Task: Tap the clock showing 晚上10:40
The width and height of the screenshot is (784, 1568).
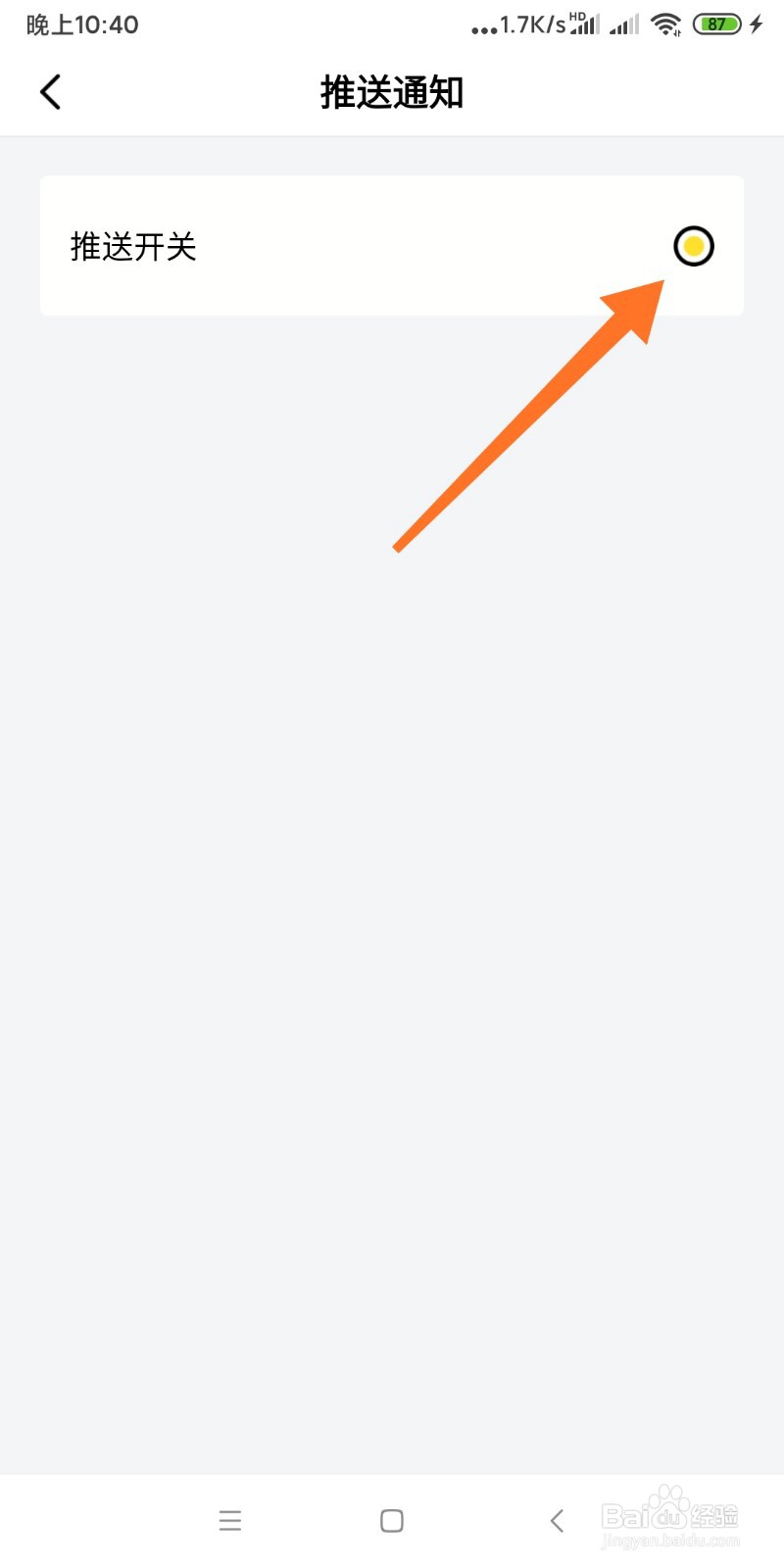Action: (x=82, y=24)
